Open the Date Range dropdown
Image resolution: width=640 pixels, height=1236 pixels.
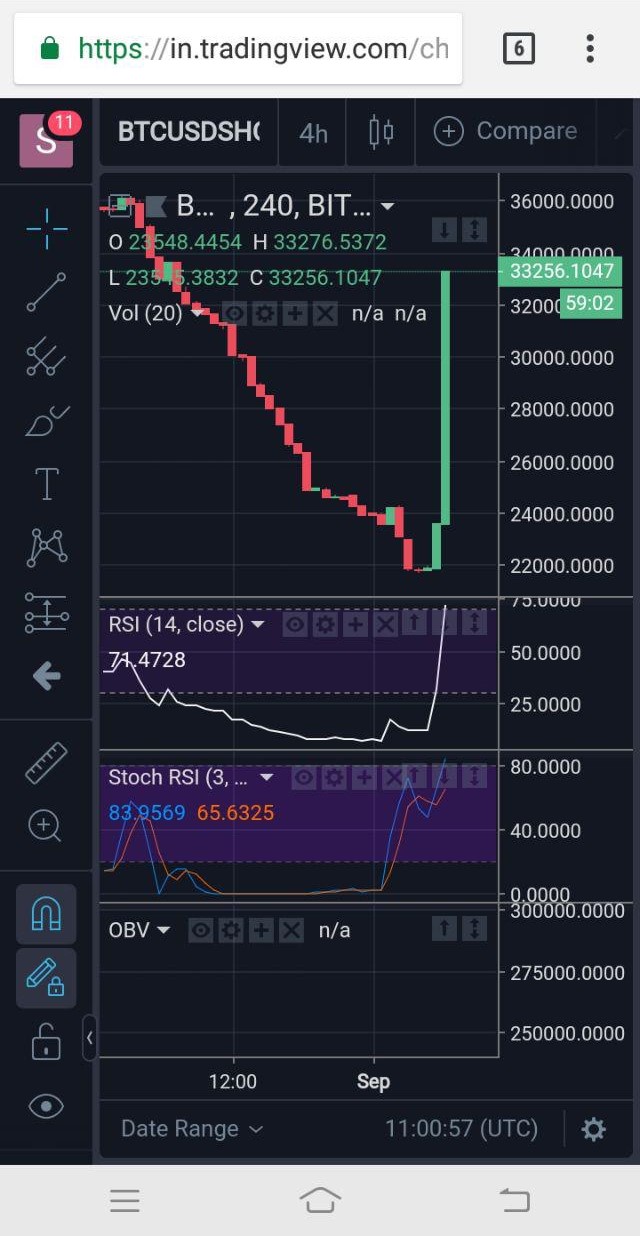tap(192, 1129)
